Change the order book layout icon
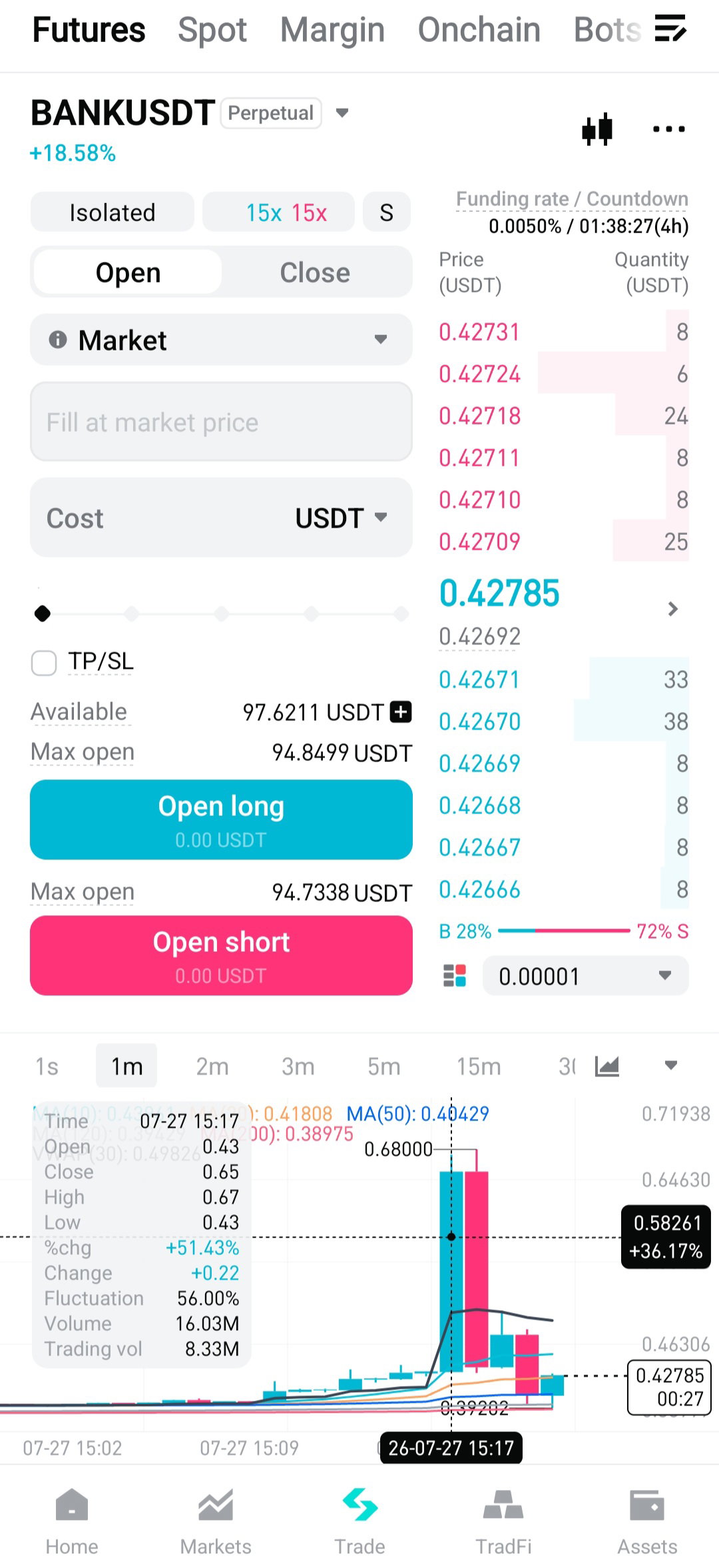 click(455, 976)
